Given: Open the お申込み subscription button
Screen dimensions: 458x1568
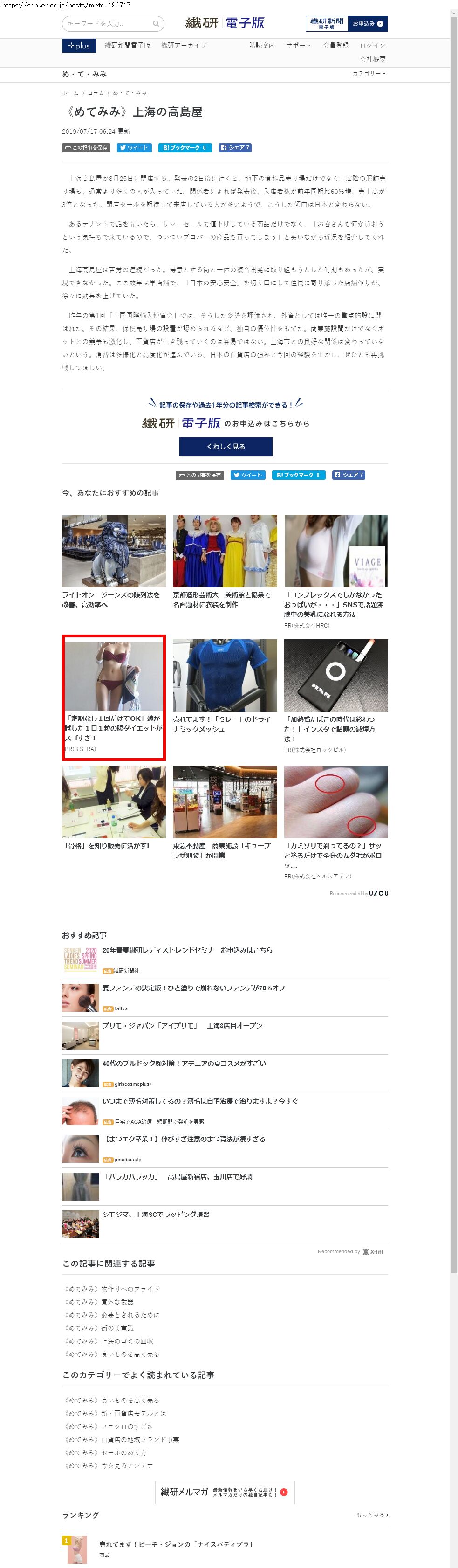Looking at the screenshot, I should [367, 24].
